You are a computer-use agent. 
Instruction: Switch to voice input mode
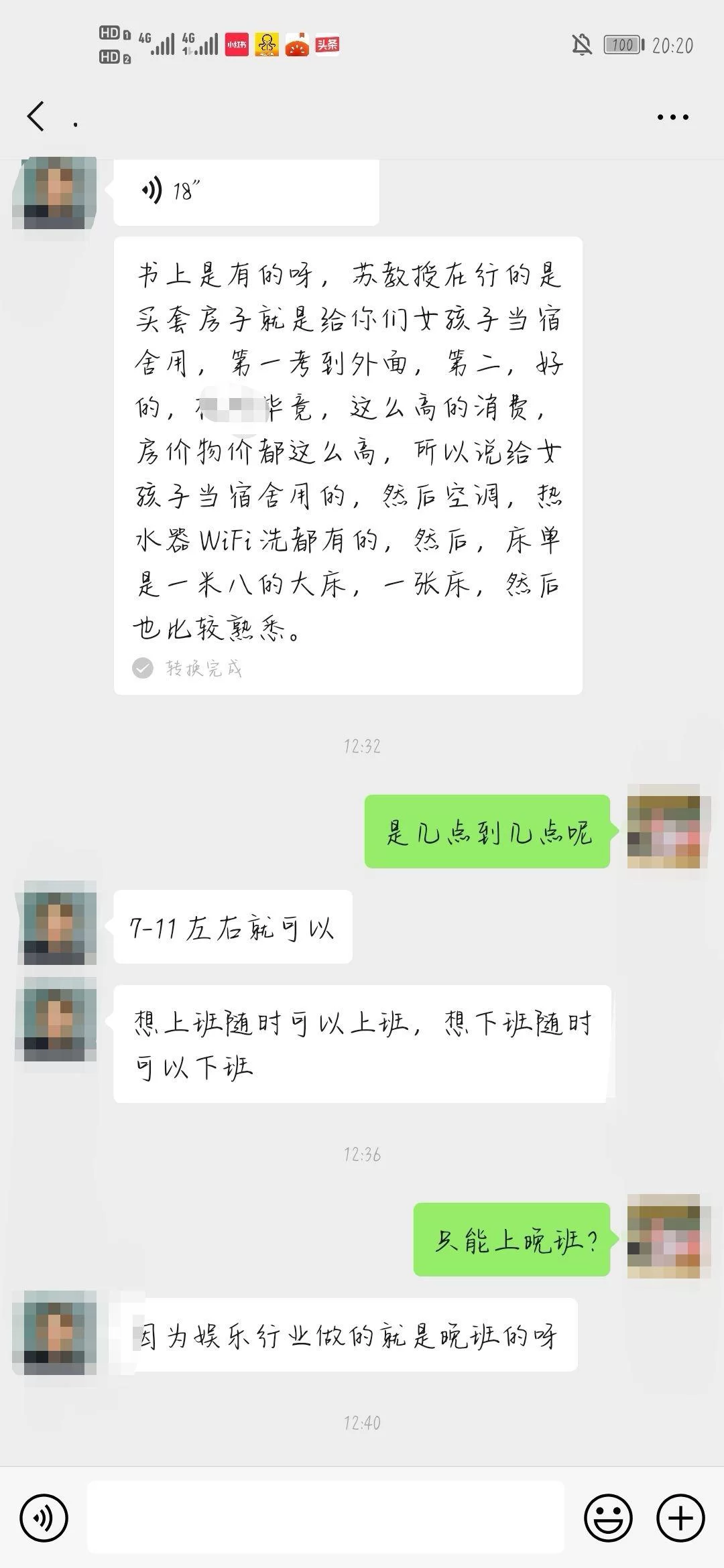click(x=44, y=1517)
